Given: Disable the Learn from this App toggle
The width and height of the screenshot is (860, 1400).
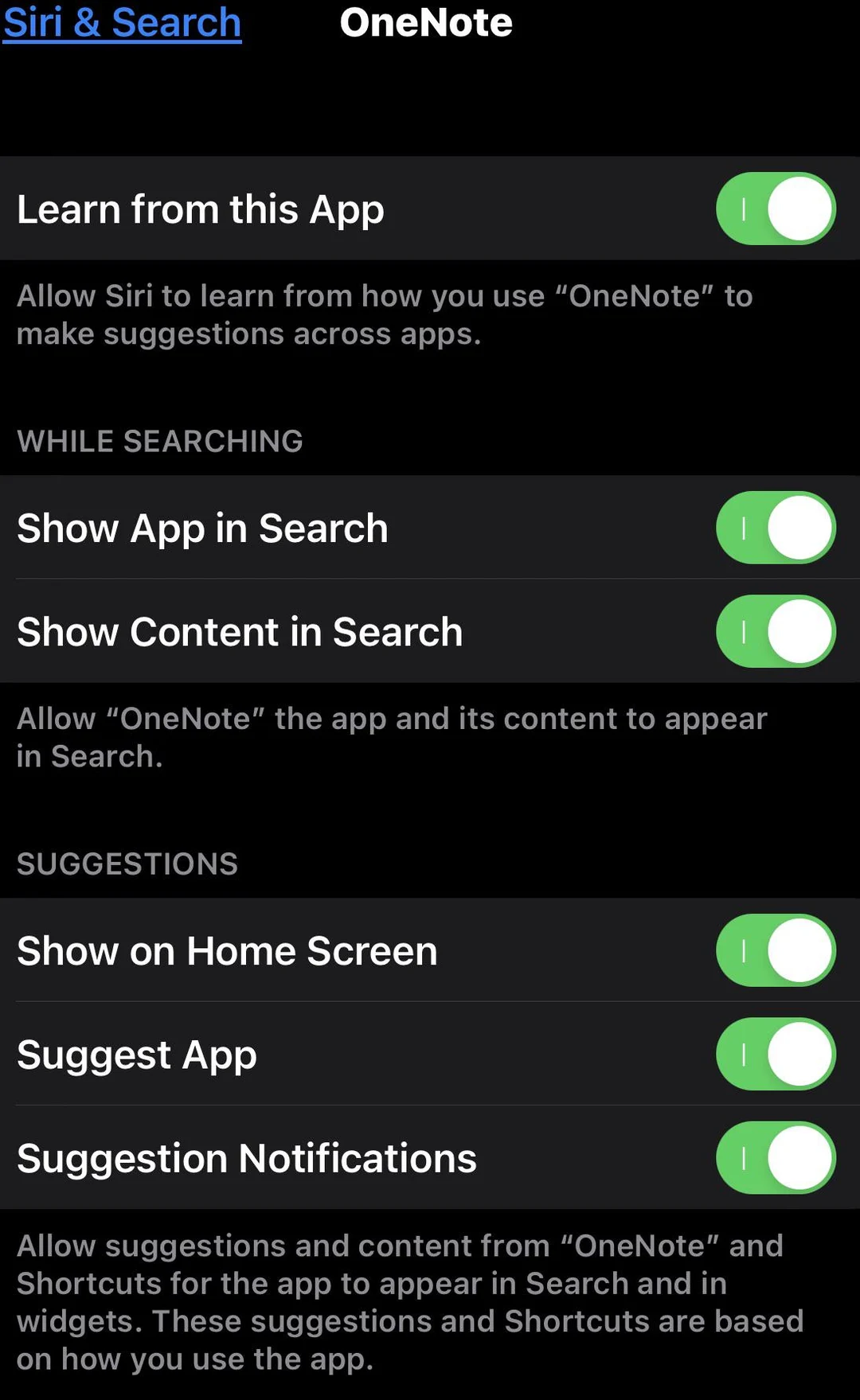Looking at the screenshot, I should pos(775,209).
